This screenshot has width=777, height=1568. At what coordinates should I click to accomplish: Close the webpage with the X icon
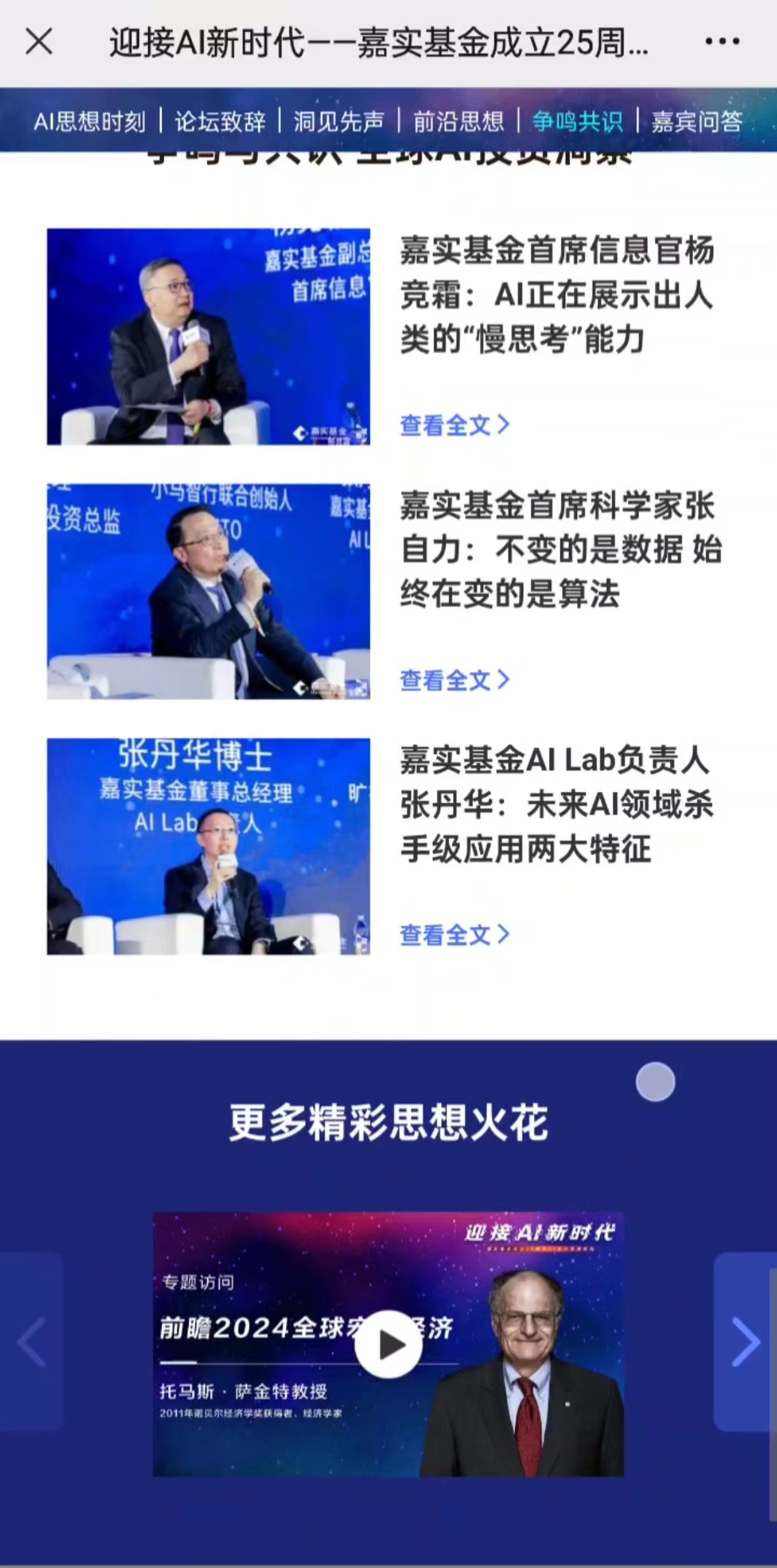(x=39, y=43)
